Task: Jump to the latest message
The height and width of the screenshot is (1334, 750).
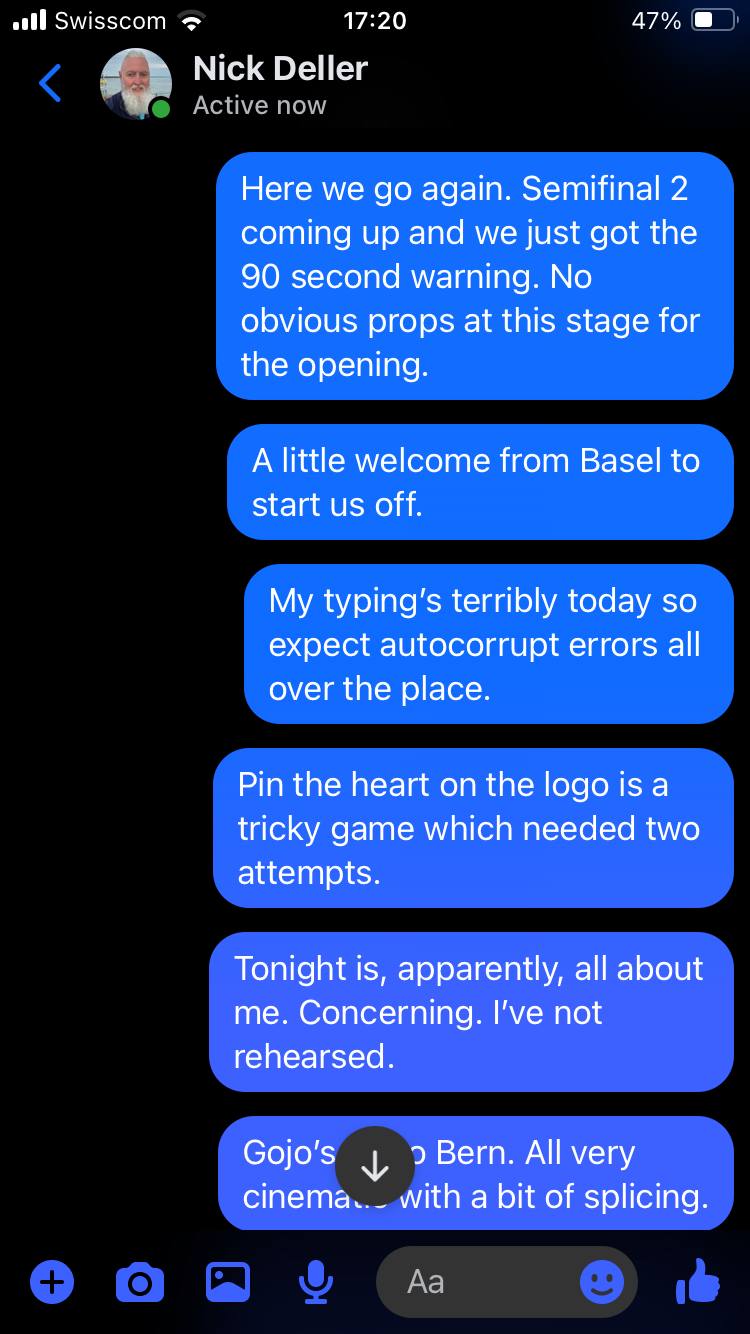Action: (x=375, y=1166)
